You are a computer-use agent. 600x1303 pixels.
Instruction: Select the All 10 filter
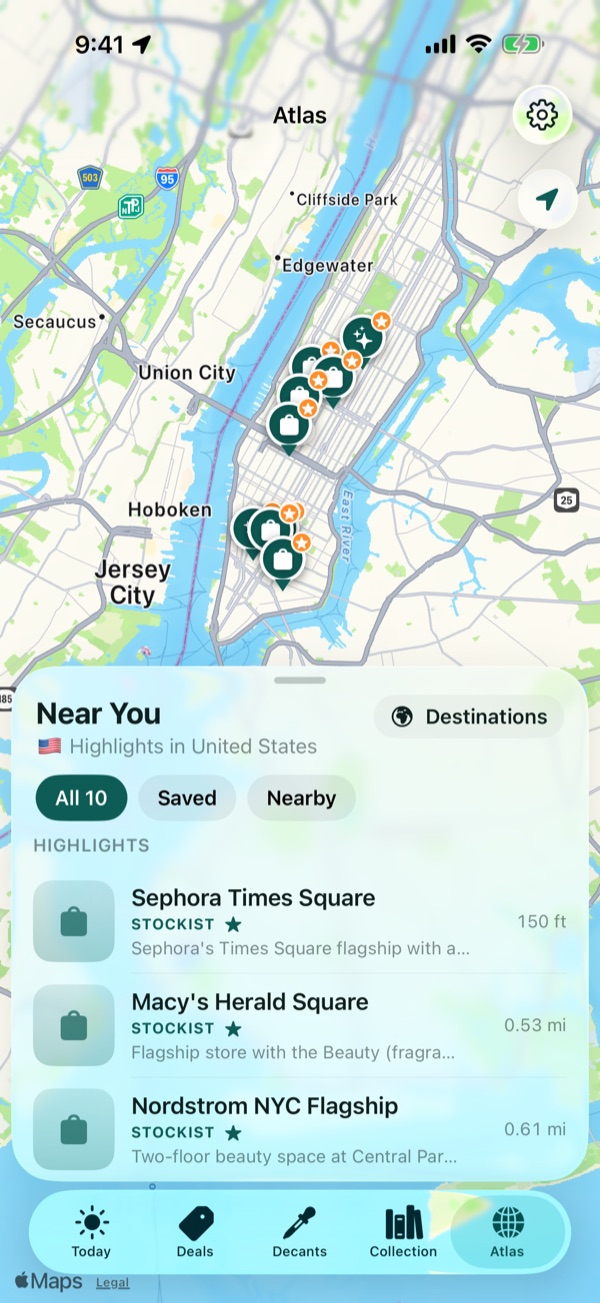[x=81, y=798]
